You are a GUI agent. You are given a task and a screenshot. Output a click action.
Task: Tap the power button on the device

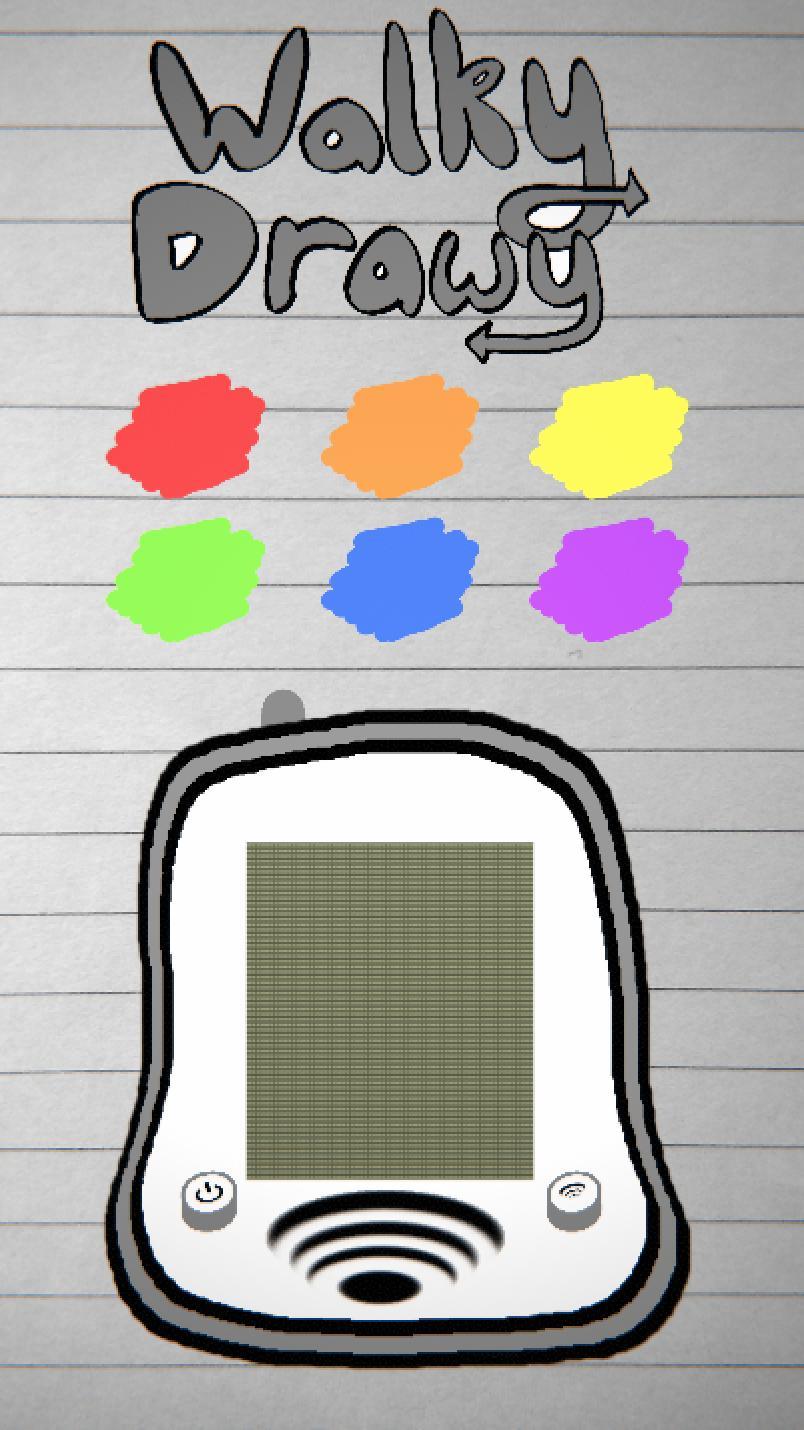(209, 1194)
